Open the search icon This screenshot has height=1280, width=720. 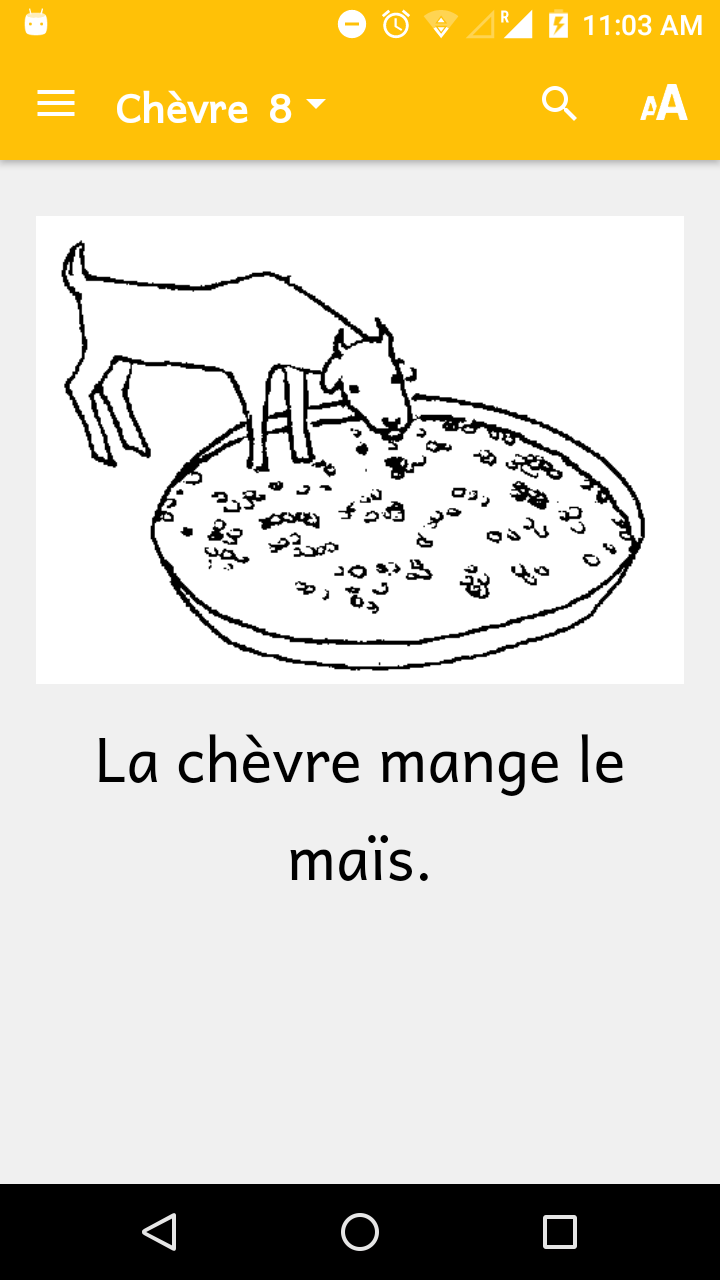(x=559, y=104)
